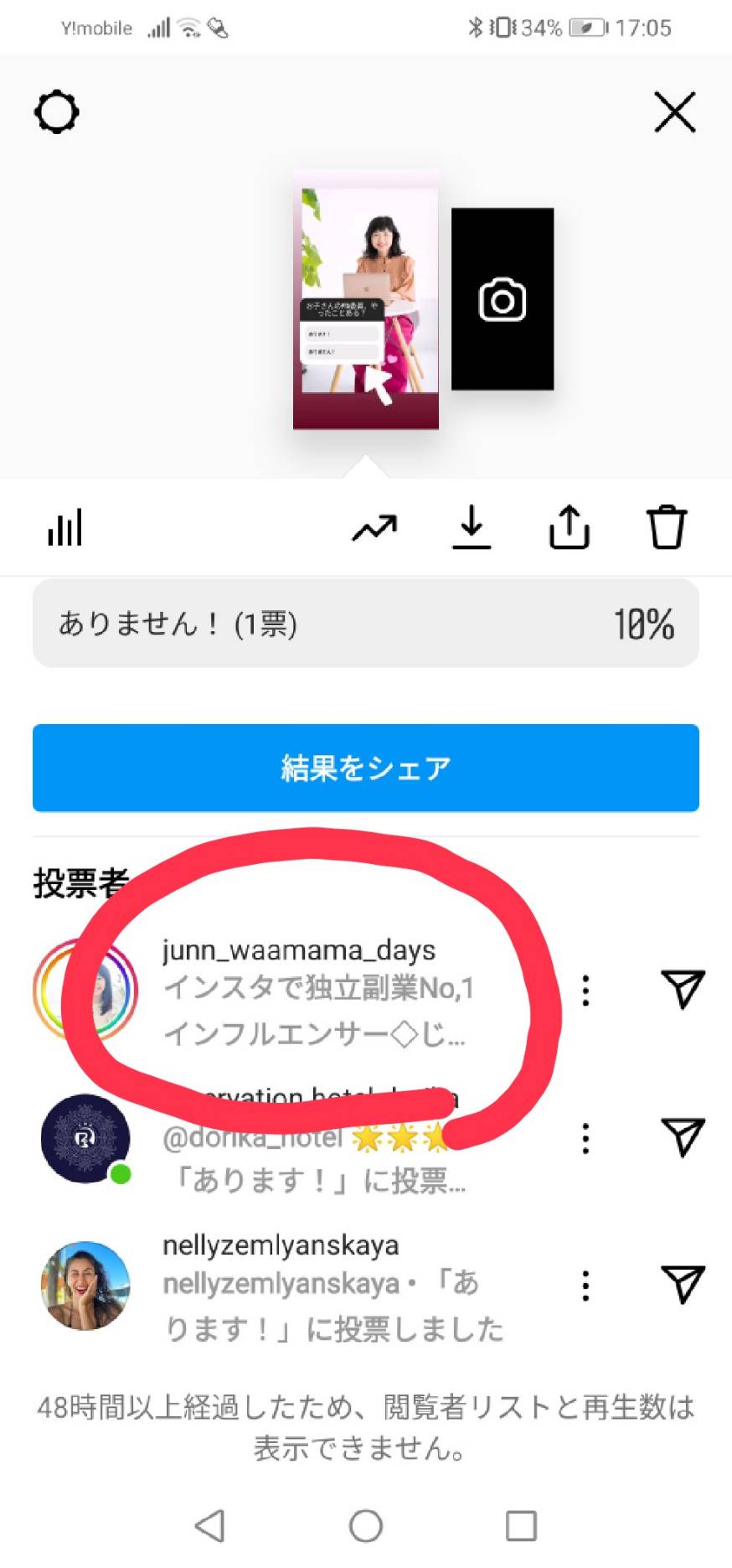Share the story via upload icon

[570, 527]
